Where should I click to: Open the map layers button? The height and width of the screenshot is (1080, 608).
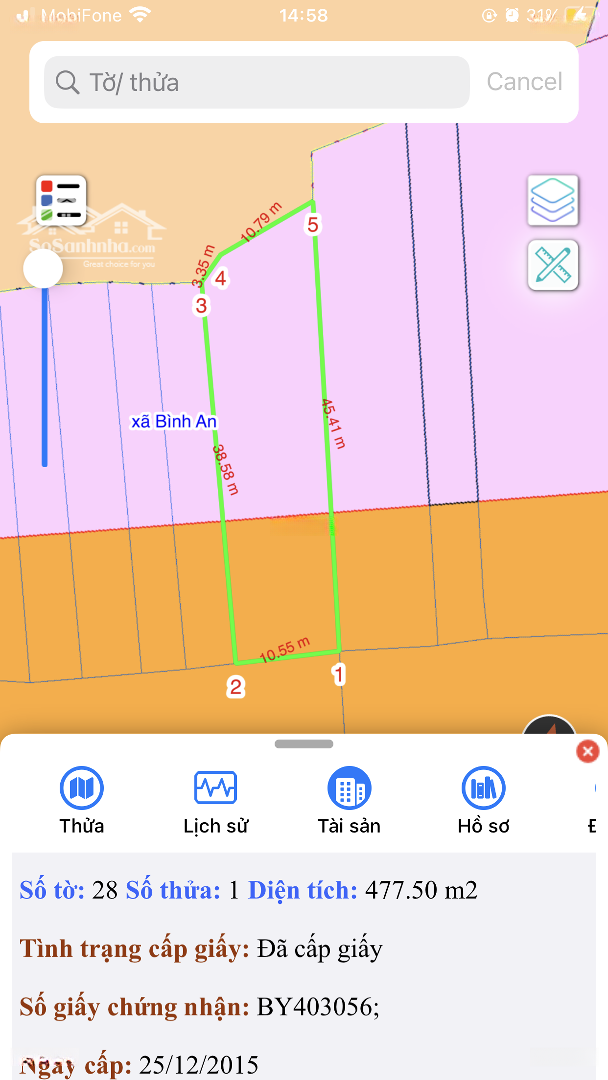[x=553, y=200]
